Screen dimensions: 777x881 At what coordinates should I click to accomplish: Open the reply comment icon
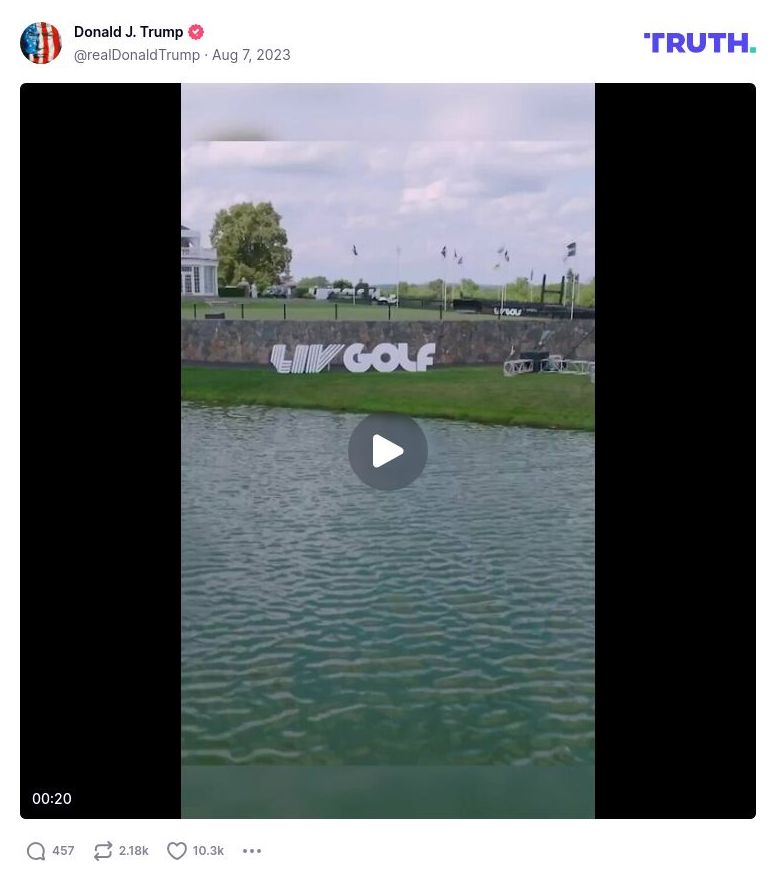[x=36, y=851]
